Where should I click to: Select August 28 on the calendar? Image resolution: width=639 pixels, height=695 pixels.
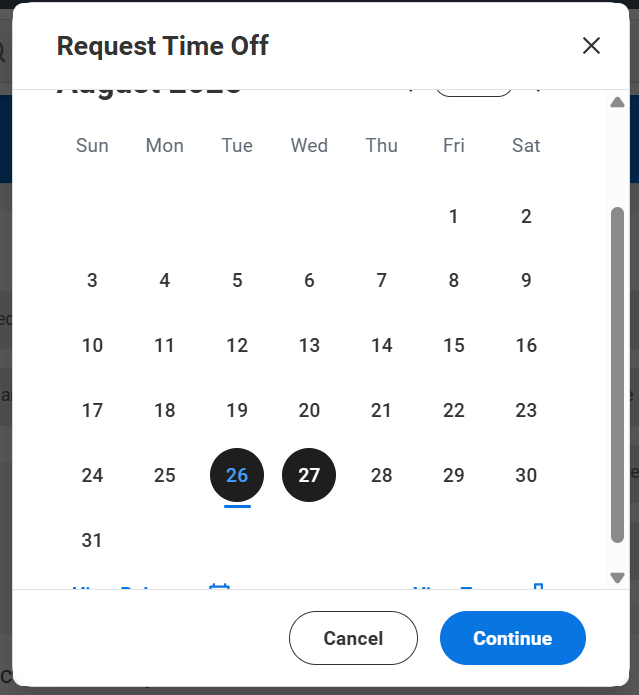381,475
